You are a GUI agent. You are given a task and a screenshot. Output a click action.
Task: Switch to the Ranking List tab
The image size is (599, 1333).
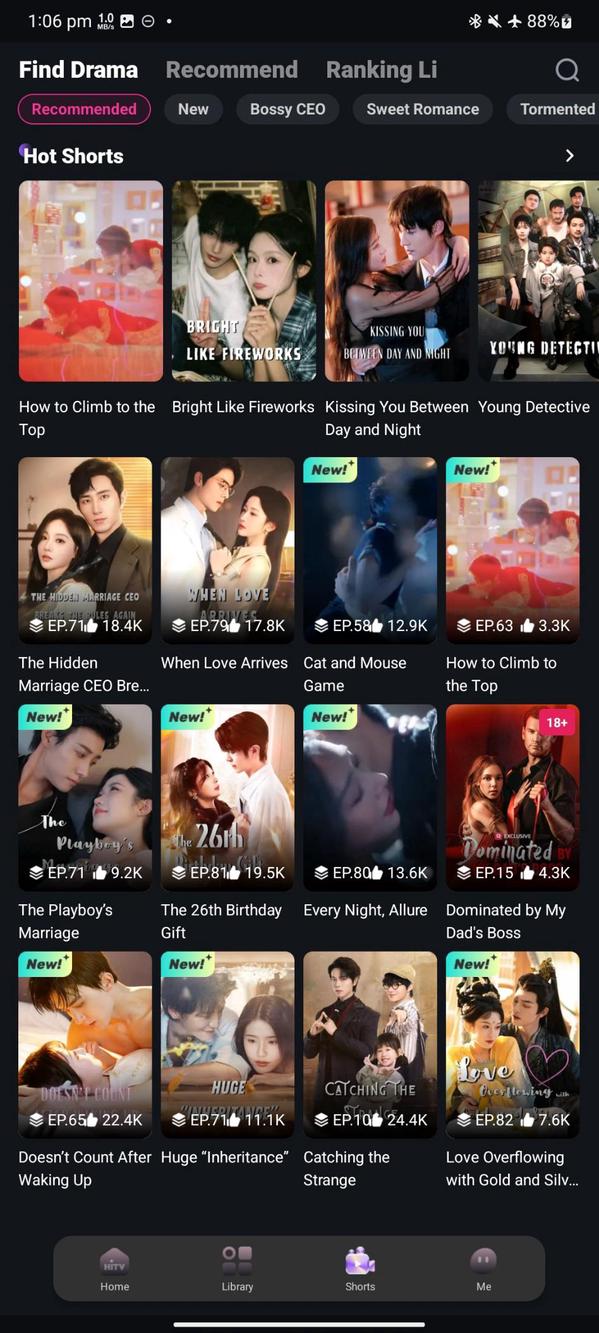(381, 70)
